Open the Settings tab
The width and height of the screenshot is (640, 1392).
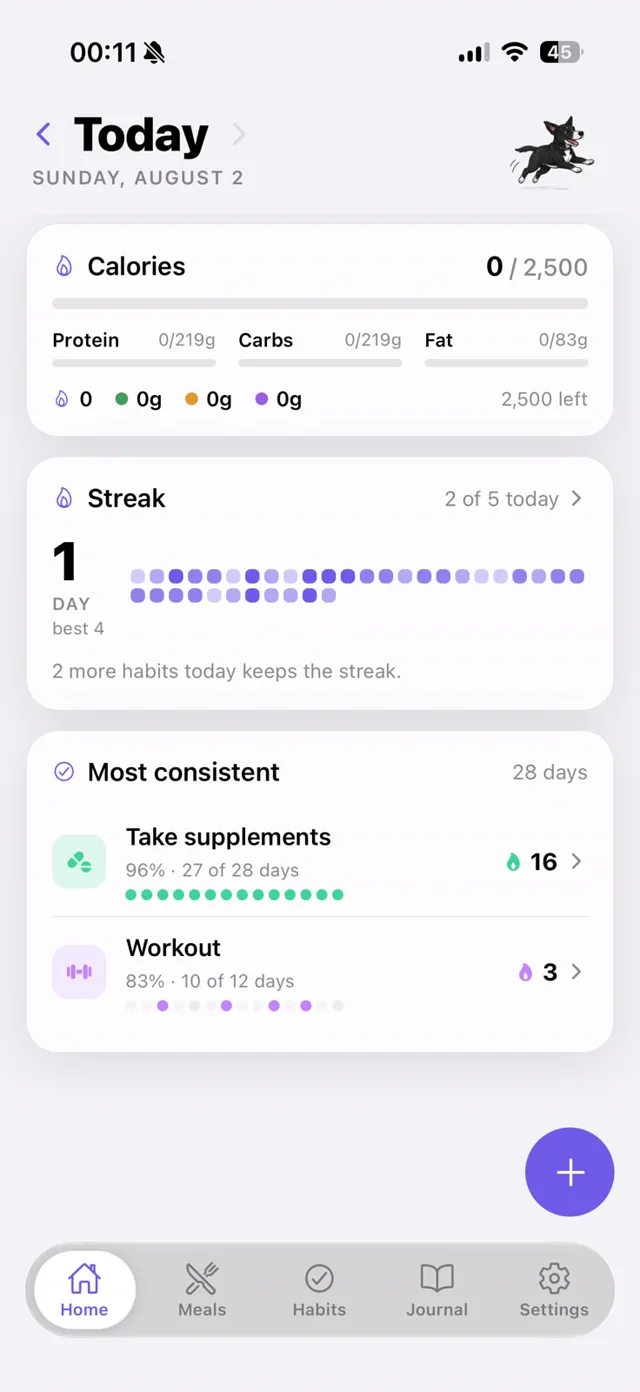pyautogui.click(x=554, y=1290)
